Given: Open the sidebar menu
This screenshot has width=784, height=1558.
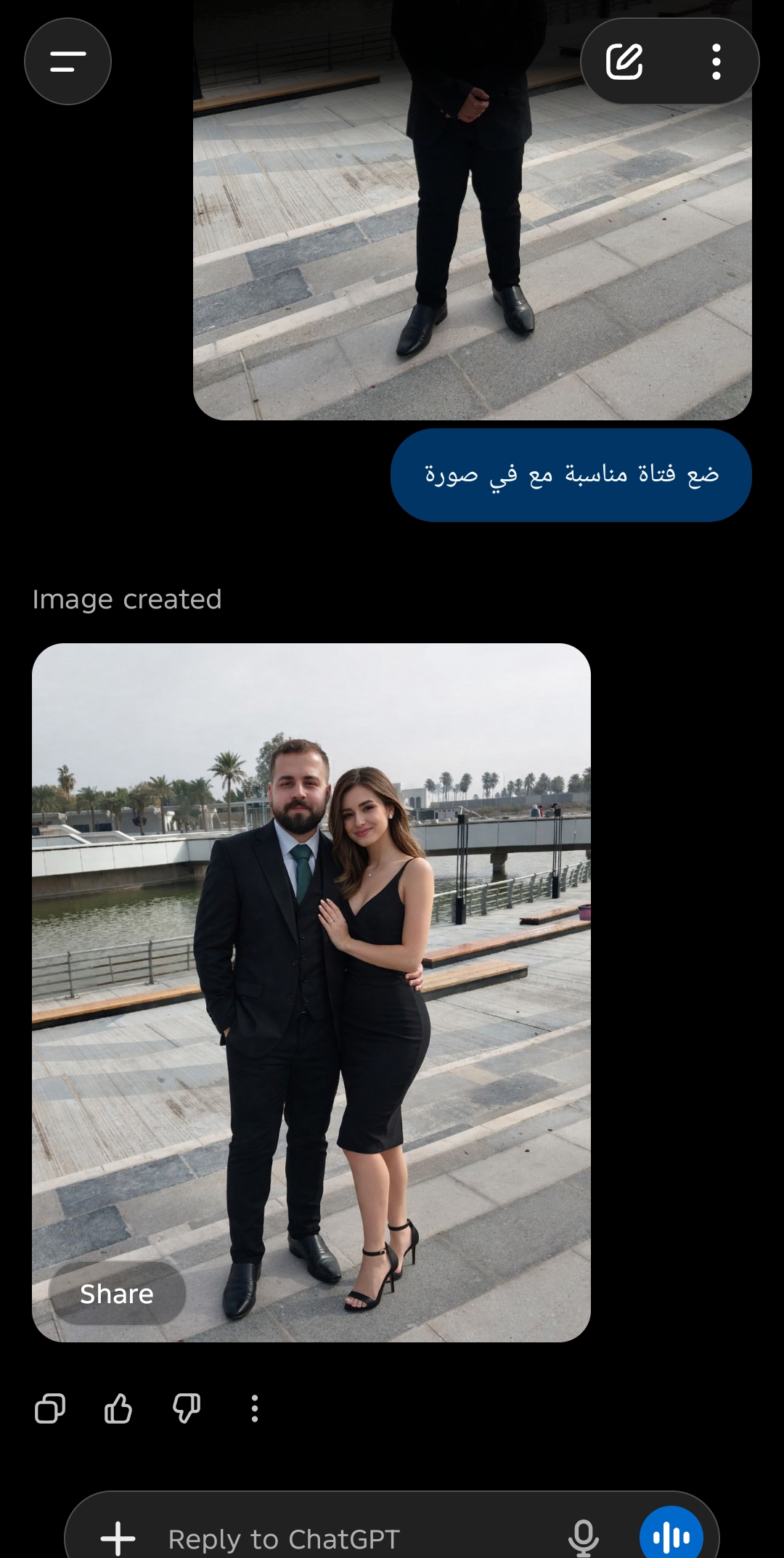Looking at the screenshot, I should tap(68, 62).
